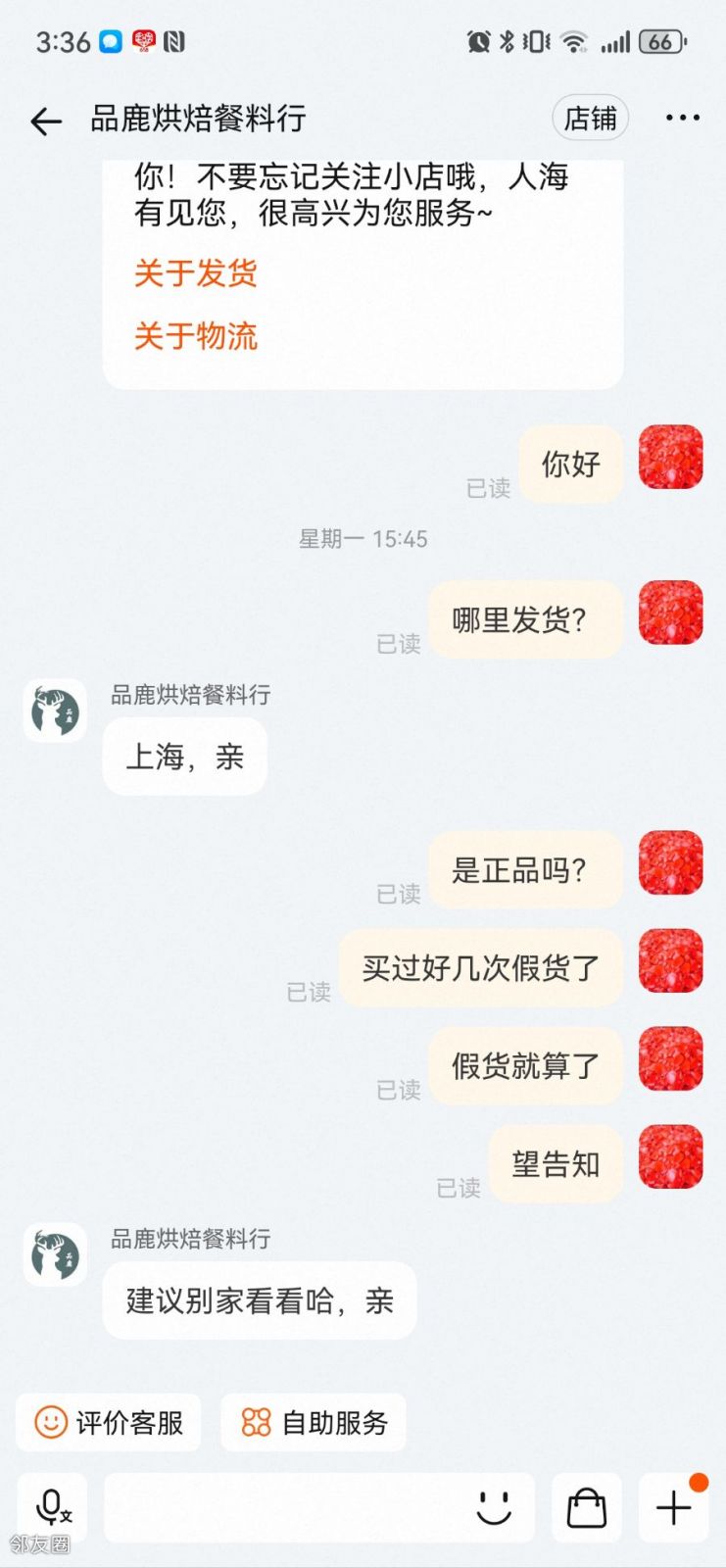726x1568 pixels.
Task: Open the 店铺 shop page
Action: tap(590, 119)
